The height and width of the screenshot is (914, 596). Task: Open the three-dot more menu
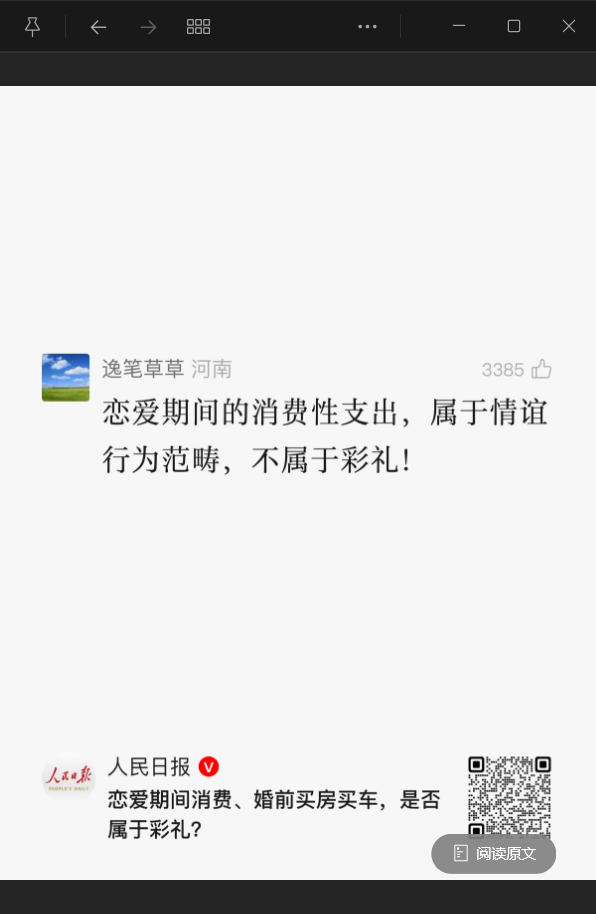367,27
